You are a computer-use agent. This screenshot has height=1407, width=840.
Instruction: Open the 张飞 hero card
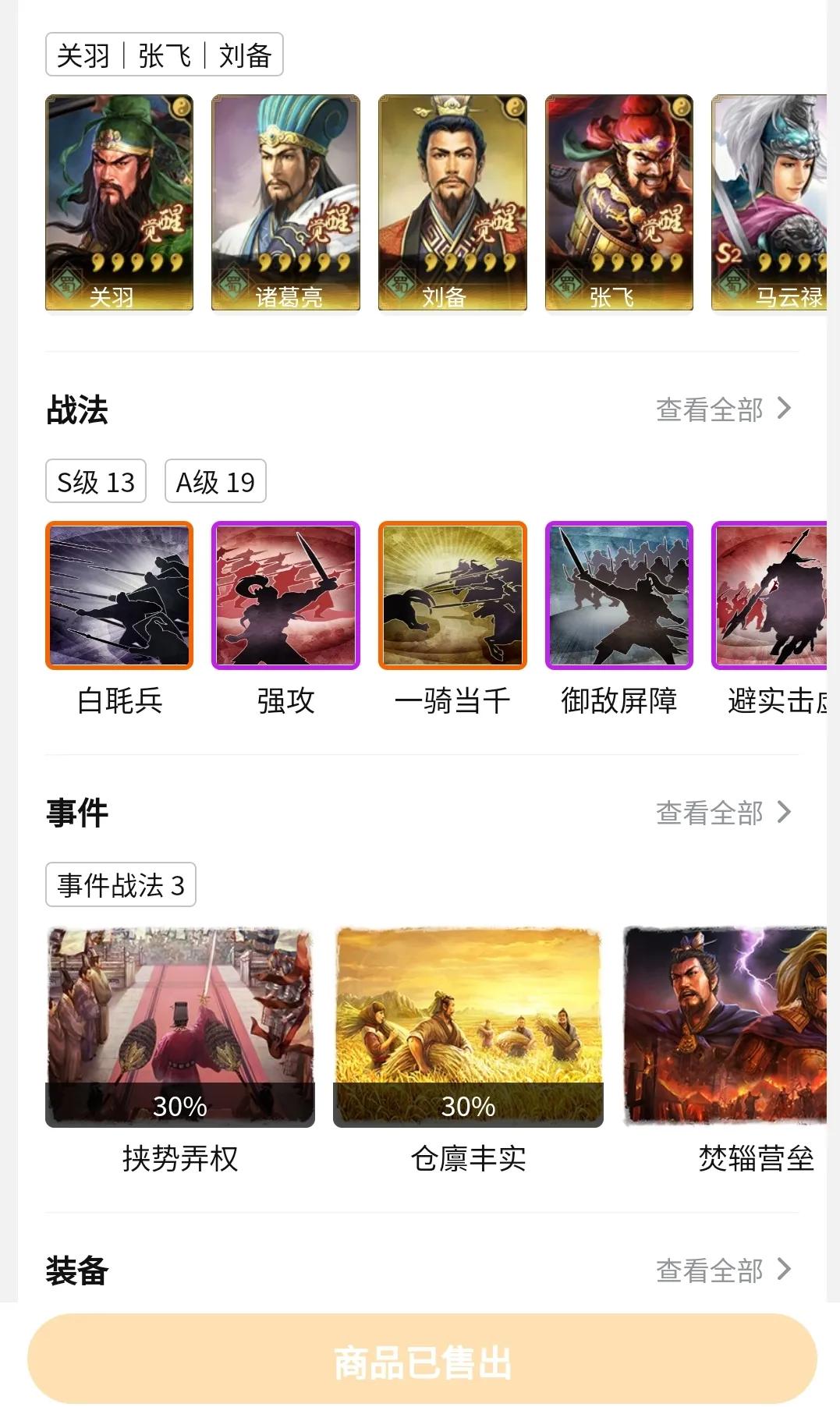pyautogui.click(x=619, y=203)
